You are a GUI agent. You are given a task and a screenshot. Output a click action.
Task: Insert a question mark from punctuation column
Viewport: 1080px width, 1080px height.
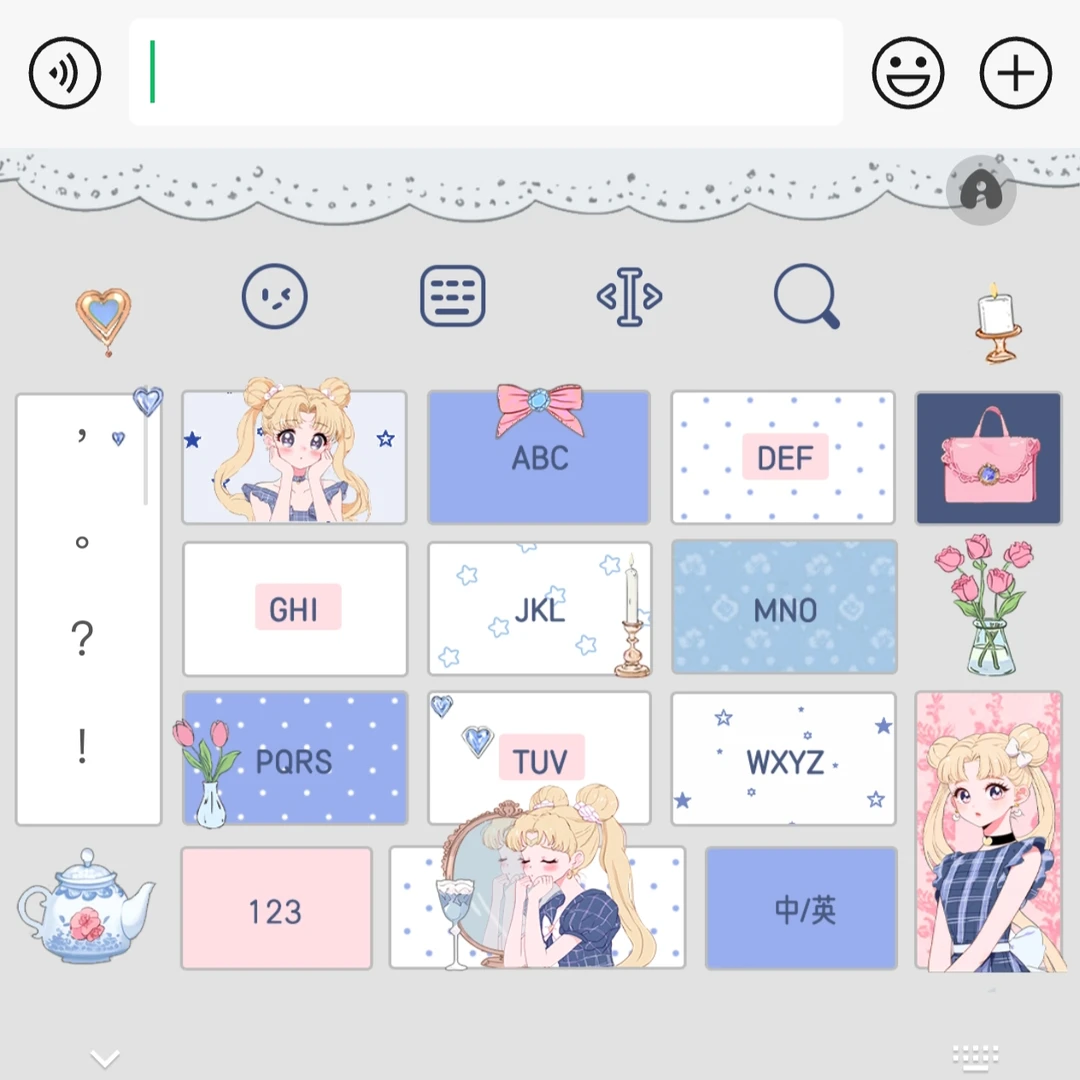pyautogui.click(x=84, y=640)
